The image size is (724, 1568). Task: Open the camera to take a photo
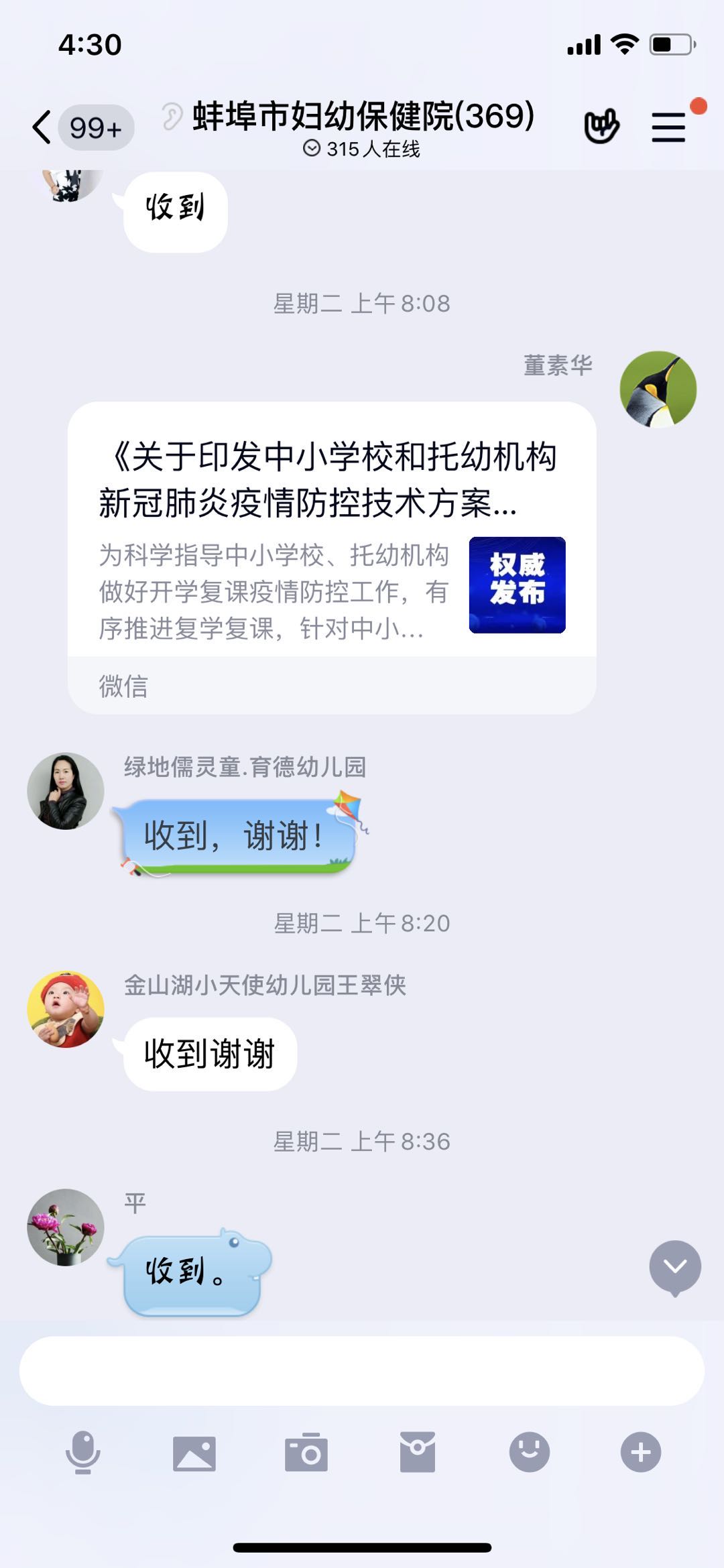pyautogui.click(x=306, y=1453)
